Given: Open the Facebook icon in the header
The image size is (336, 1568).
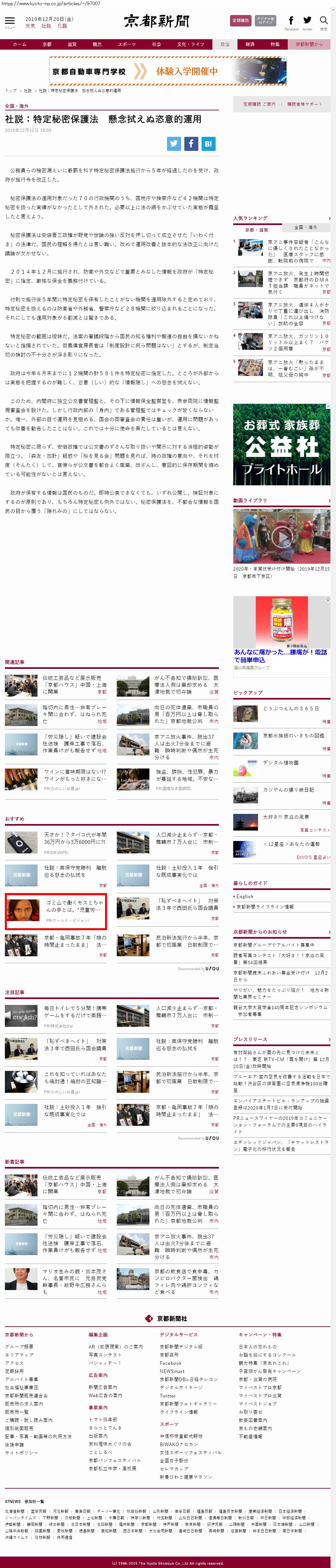Looking at the screenshot, I should click(291, 21).
